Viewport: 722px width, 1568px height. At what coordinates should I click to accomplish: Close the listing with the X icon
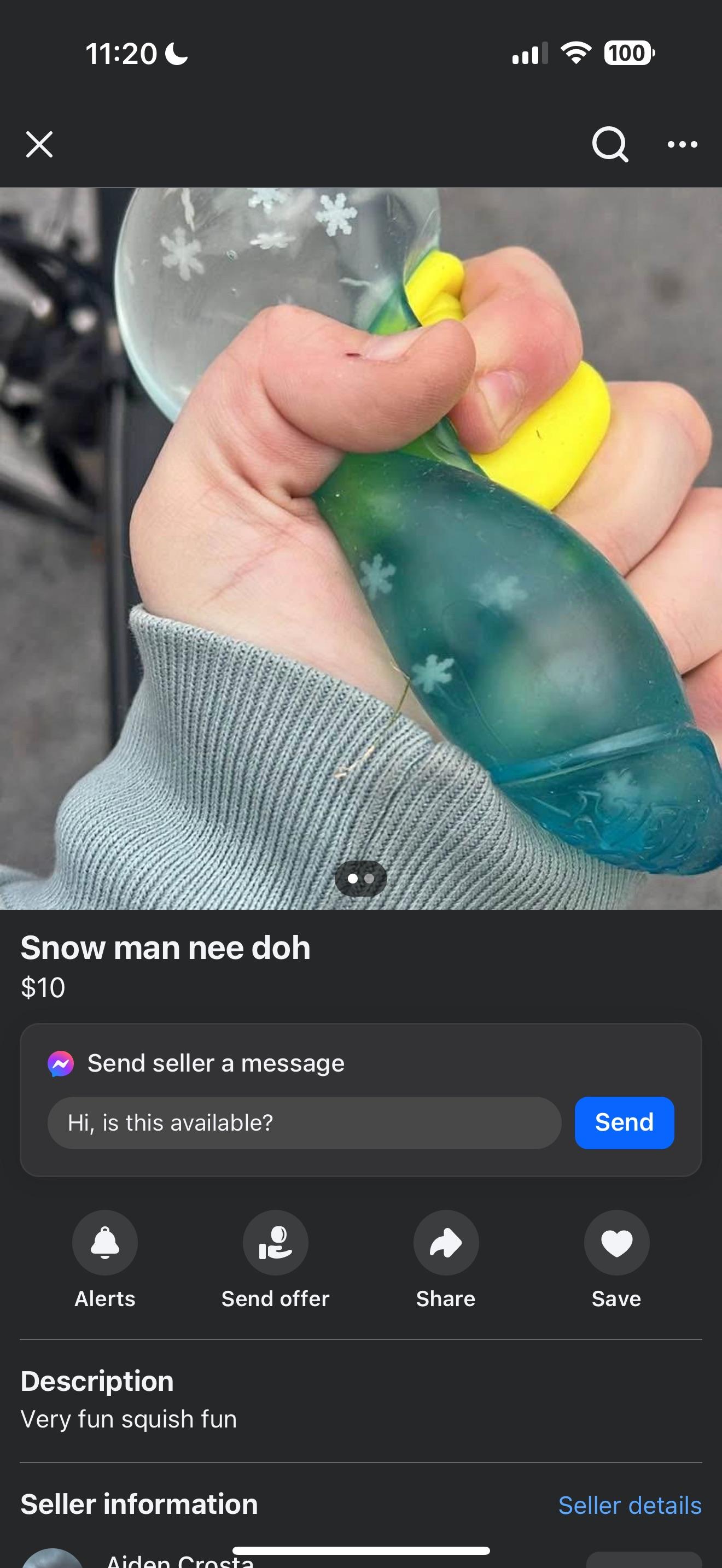pos(39,144)
